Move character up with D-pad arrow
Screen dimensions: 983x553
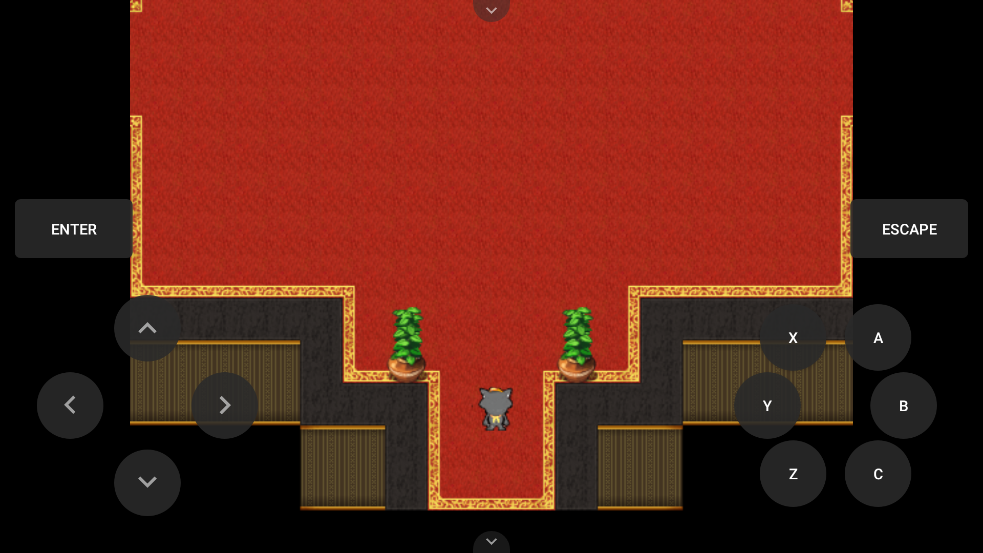[x=147, y=328]
